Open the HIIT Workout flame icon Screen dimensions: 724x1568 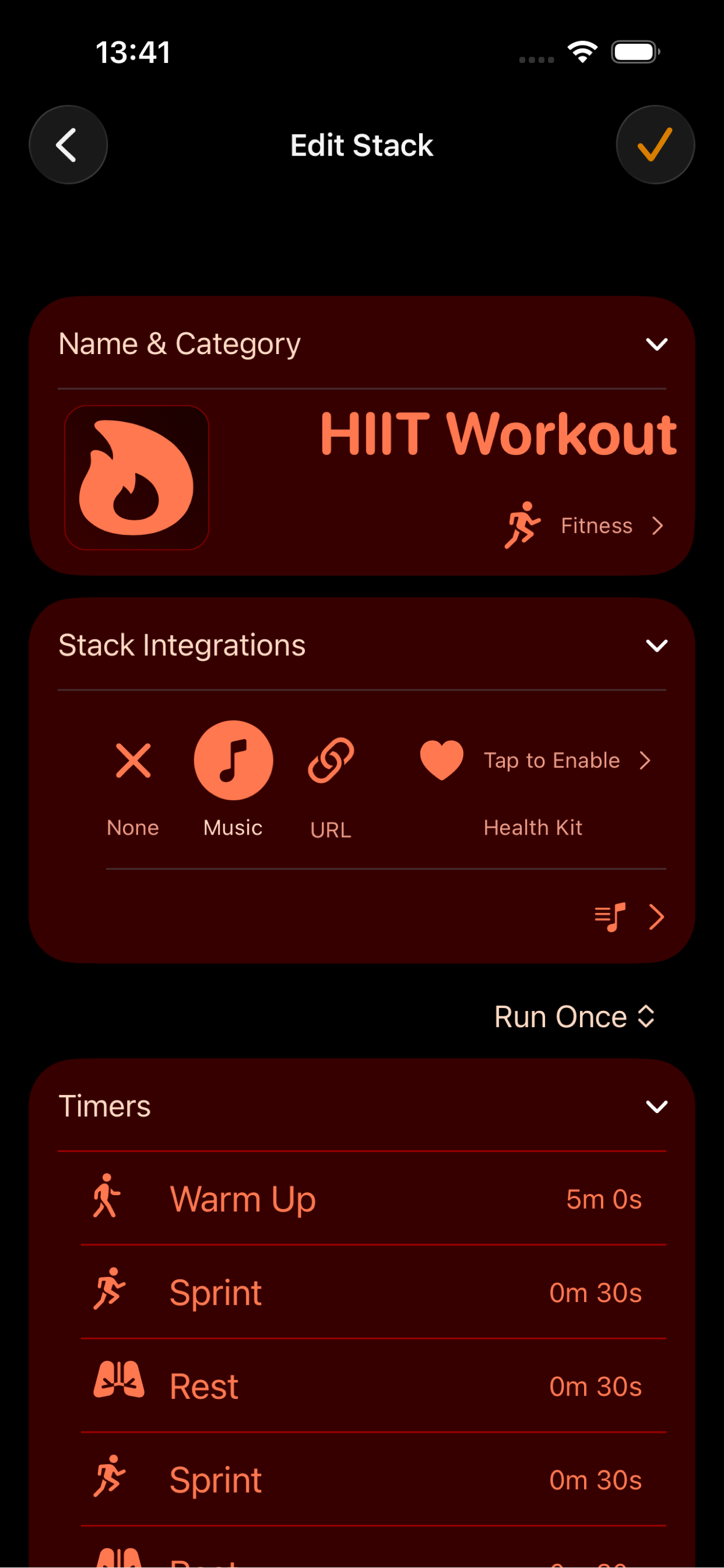pyautogui.click(x=138, y=477)
